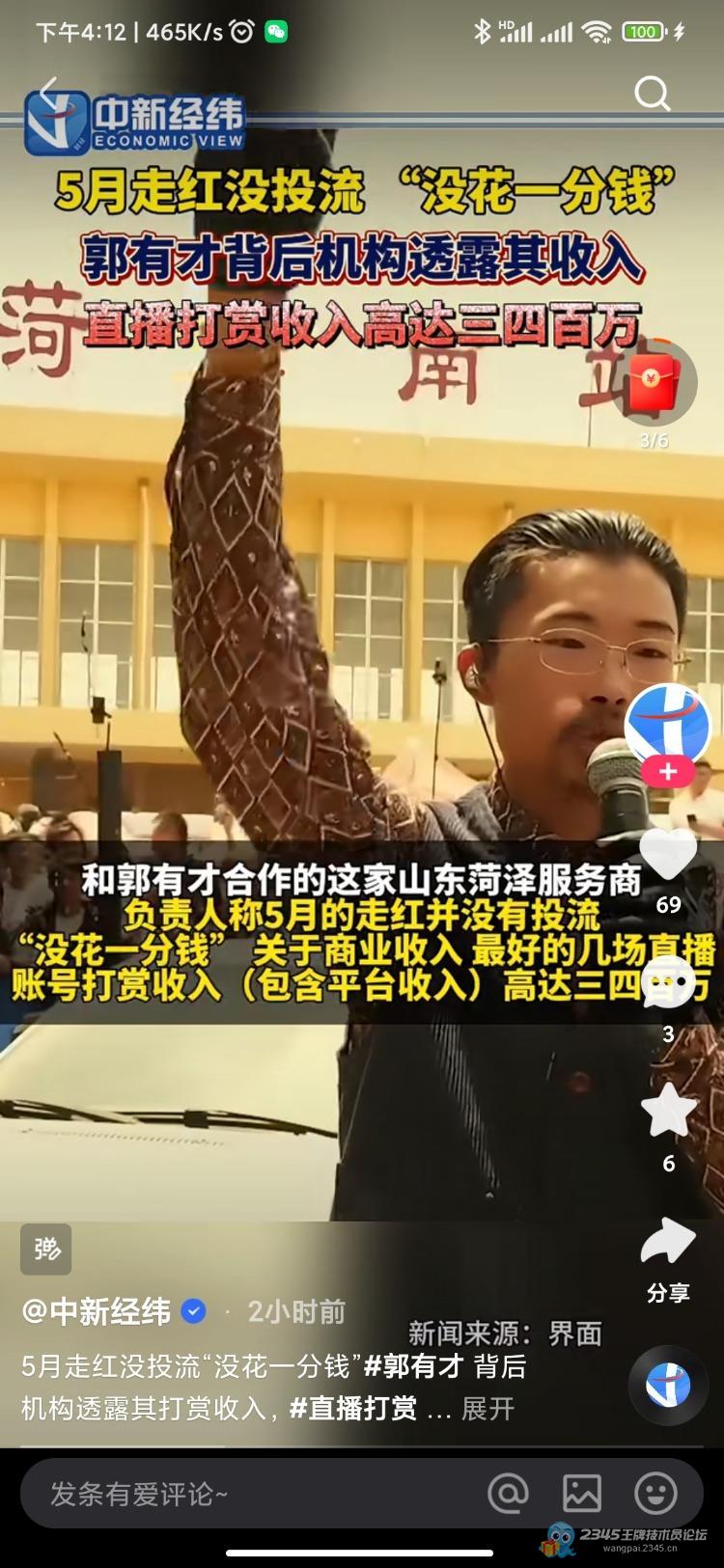Screen dimensions: 724x1568
Task: Toggle the 弹 danmaku button
Action: click(45, 1249)
